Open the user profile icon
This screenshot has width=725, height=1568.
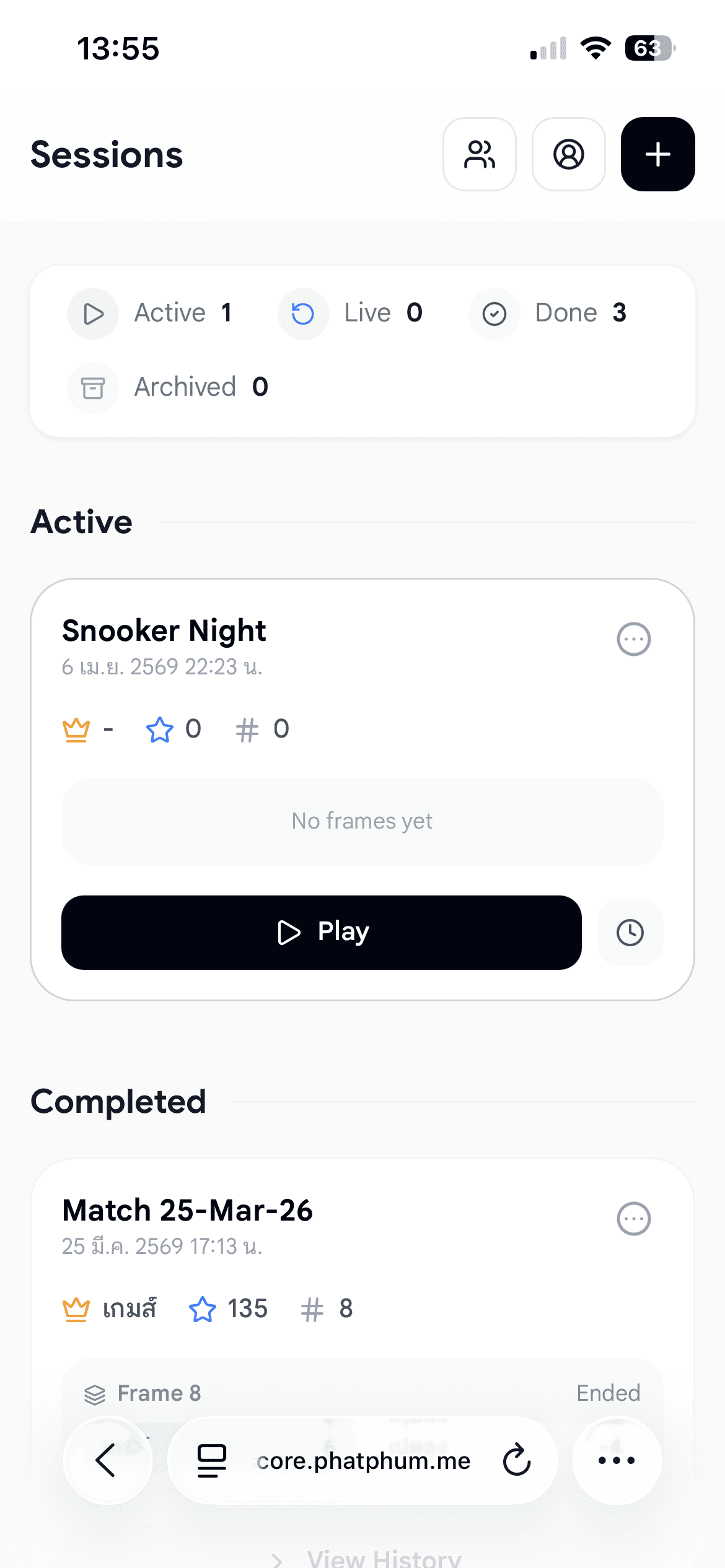[568, 154]
